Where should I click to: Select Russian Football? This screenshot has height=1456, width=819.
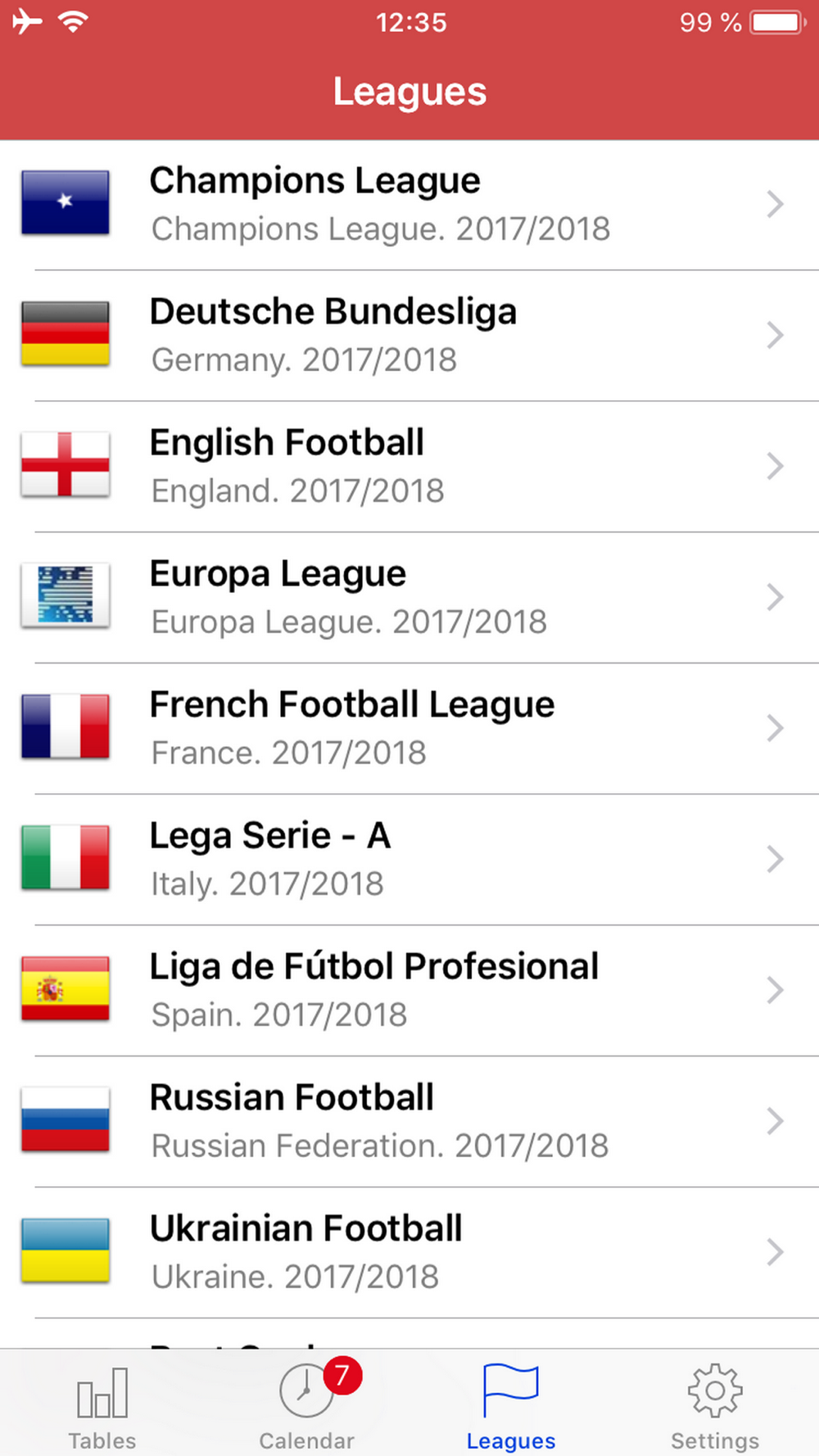409,1122
